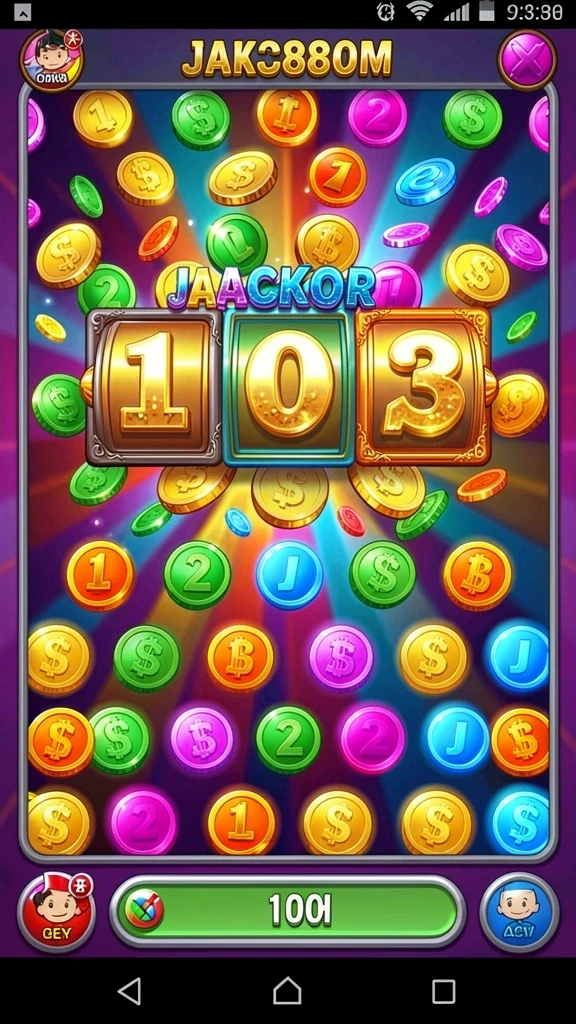Tap the green 100 bar

(287, 912)
